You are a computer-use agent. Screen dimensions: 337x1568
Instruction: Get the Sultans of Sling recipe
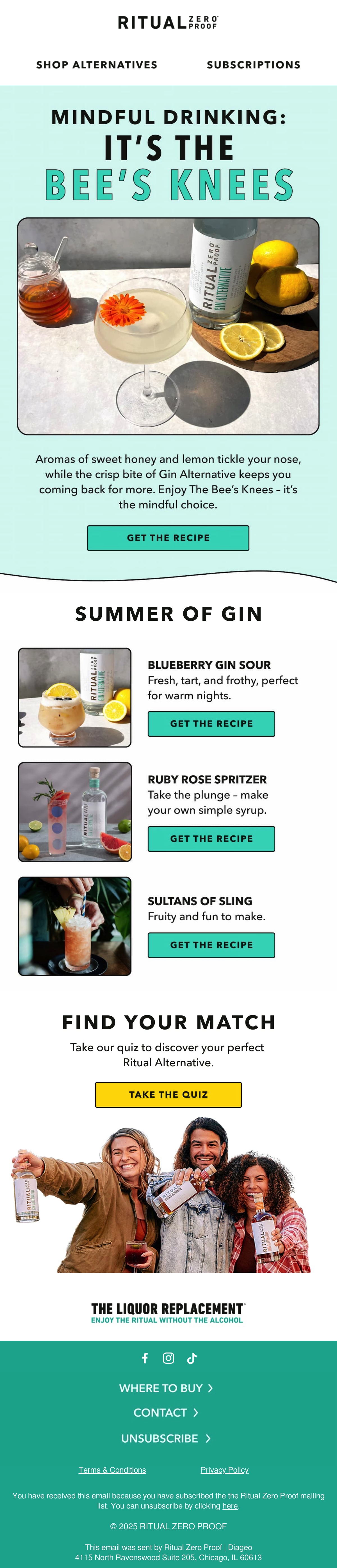point(211,945)
